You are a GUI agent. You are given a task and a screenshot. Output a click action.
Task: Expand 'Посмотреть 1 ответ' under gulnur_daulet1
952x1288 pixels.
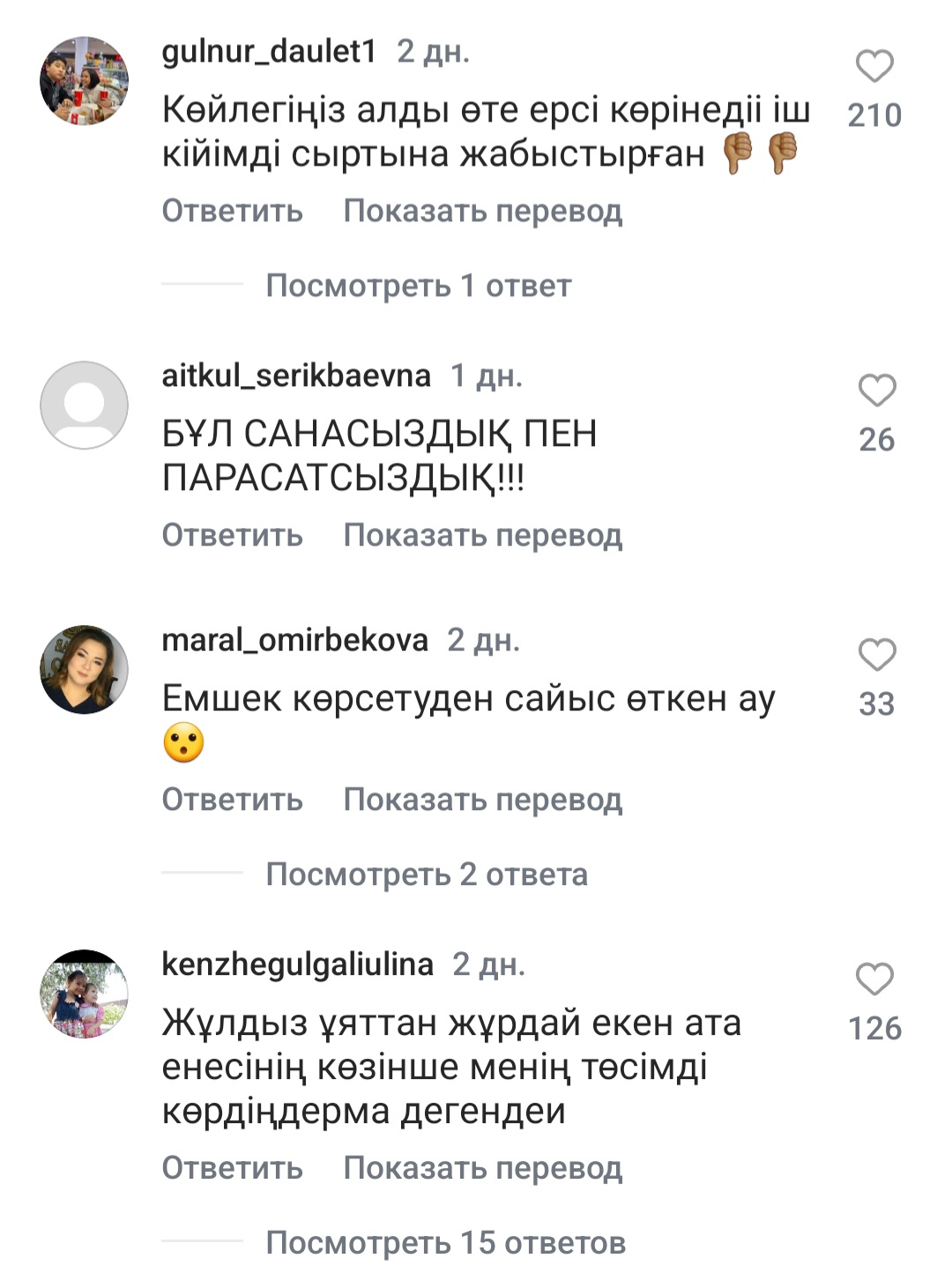coord(418,286)
